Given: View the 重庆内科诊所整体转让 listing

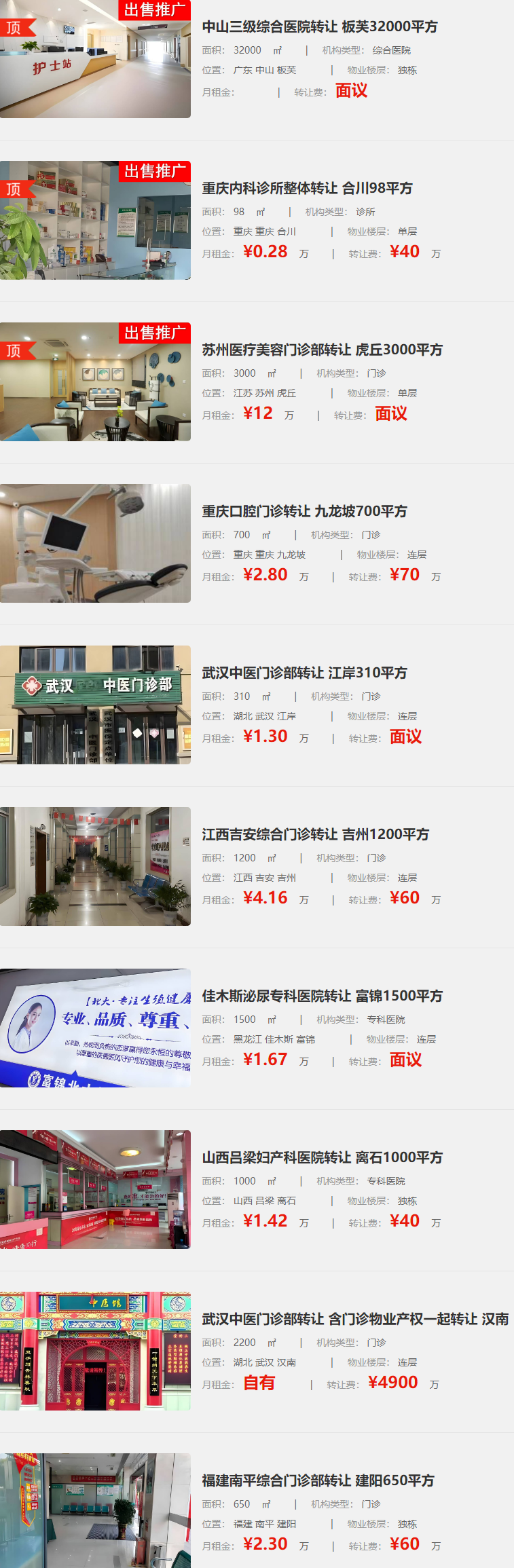Looking at the screenshot, I should click(307, 189).
